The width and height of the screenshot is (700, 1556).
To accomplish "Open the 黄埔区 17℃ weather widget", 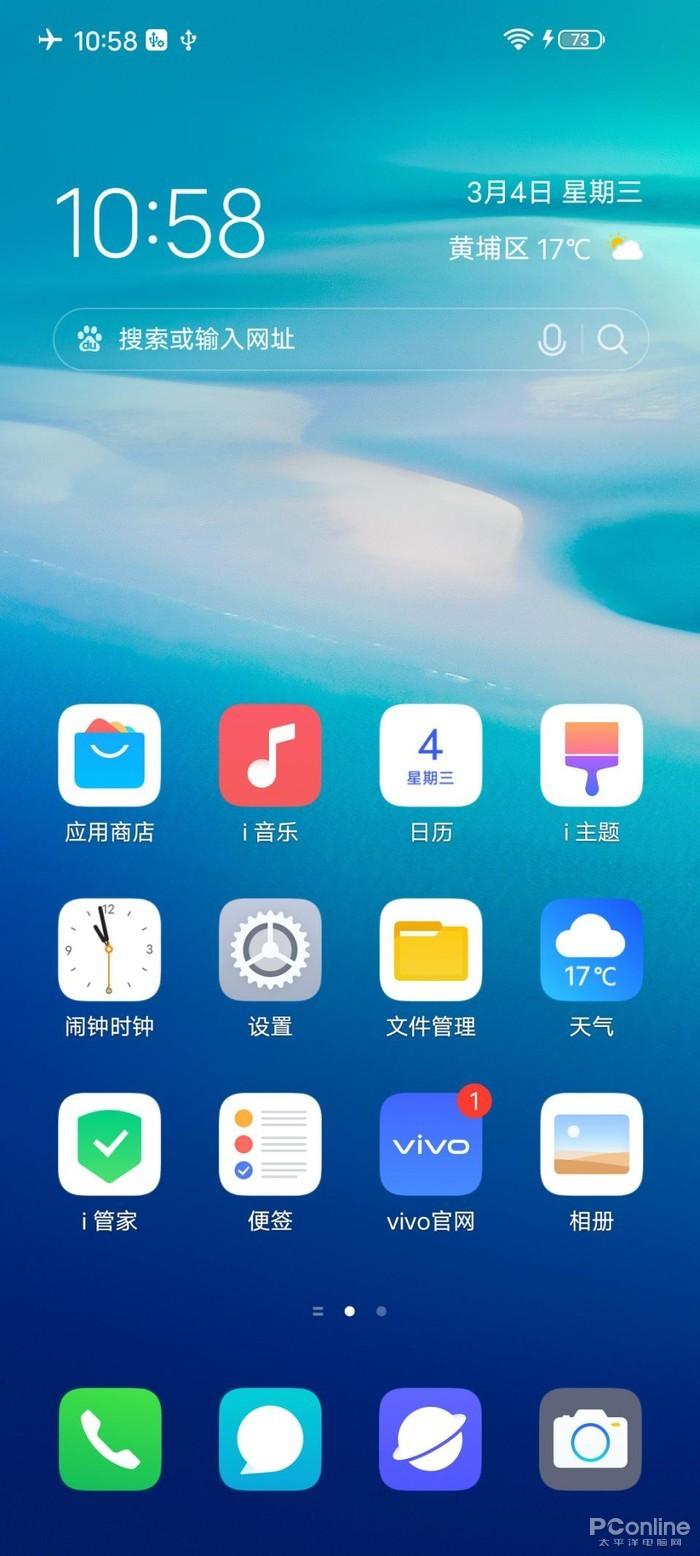I will 545,248.
